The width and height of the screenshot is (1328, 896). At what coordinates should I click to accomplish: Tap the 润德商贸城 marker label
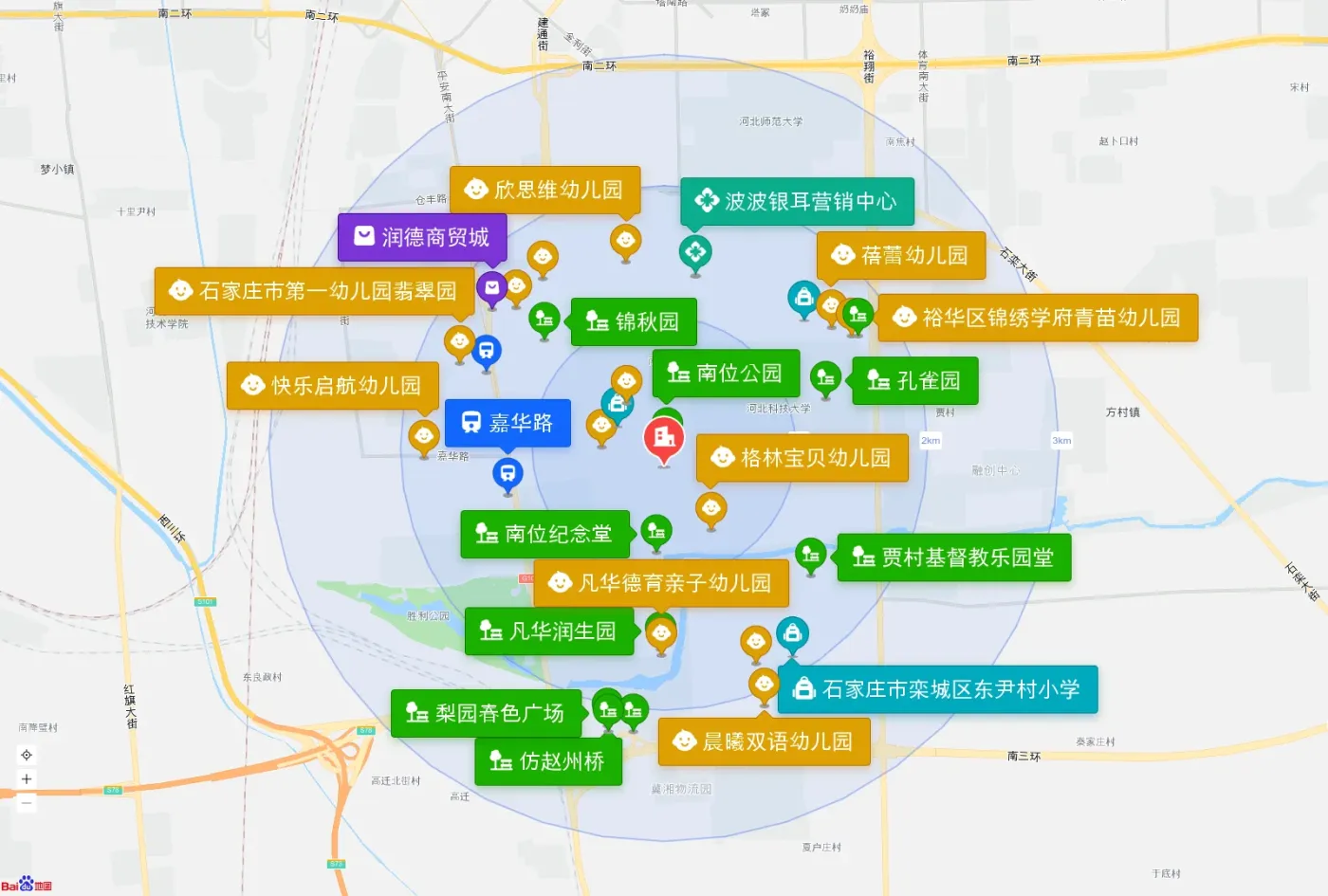(422, 237)
